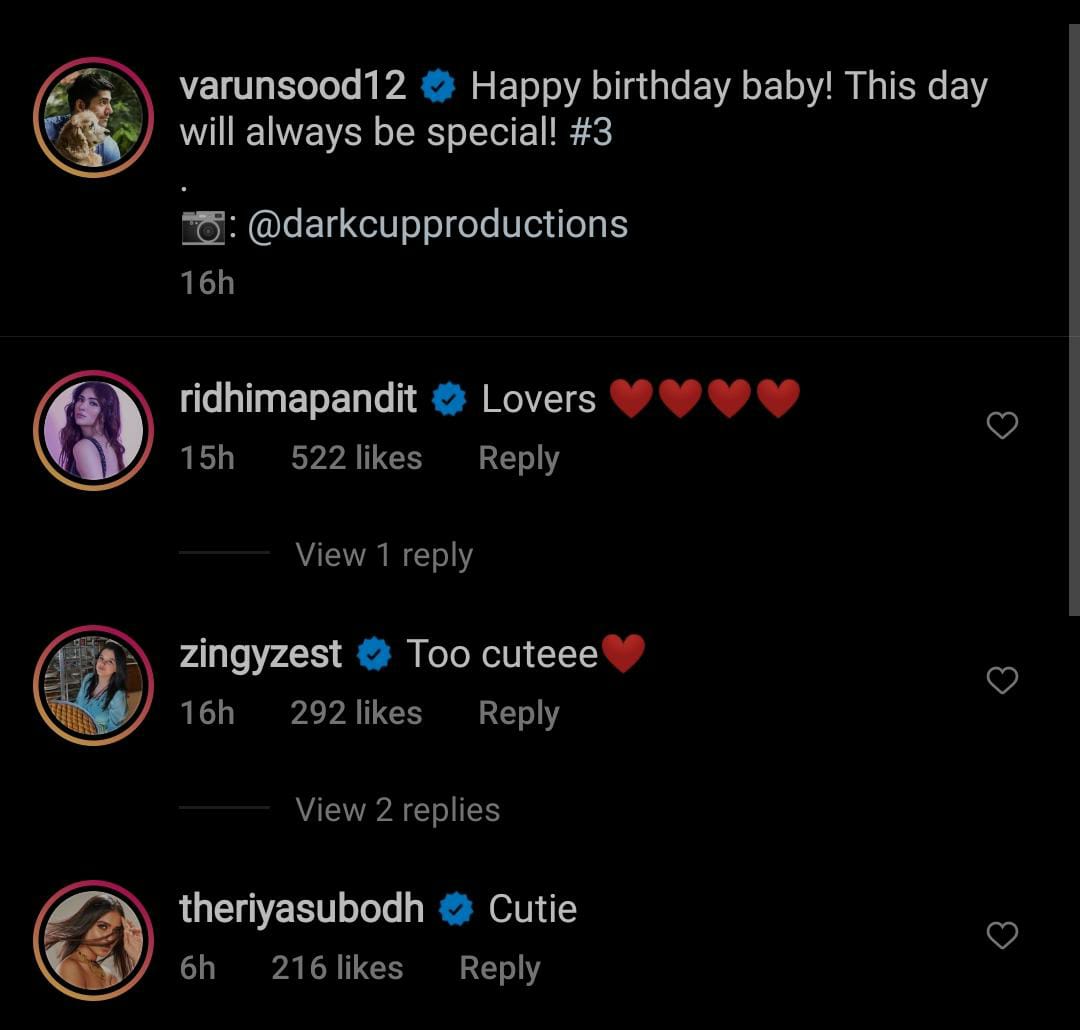The height and width of the screenshot is (1030, 1080).
Task: Open zingyzest's profile avatar
Action: pos(93,686)
